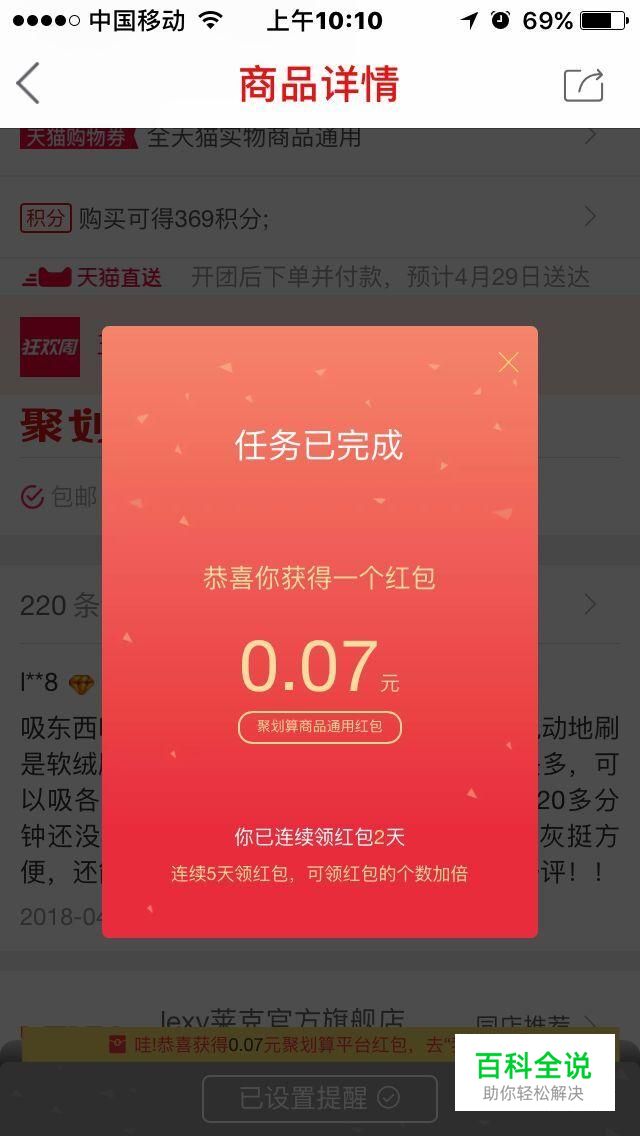Screen dimensions: 640x1136
Task: Share this product
Action: (x=583, y=84)
